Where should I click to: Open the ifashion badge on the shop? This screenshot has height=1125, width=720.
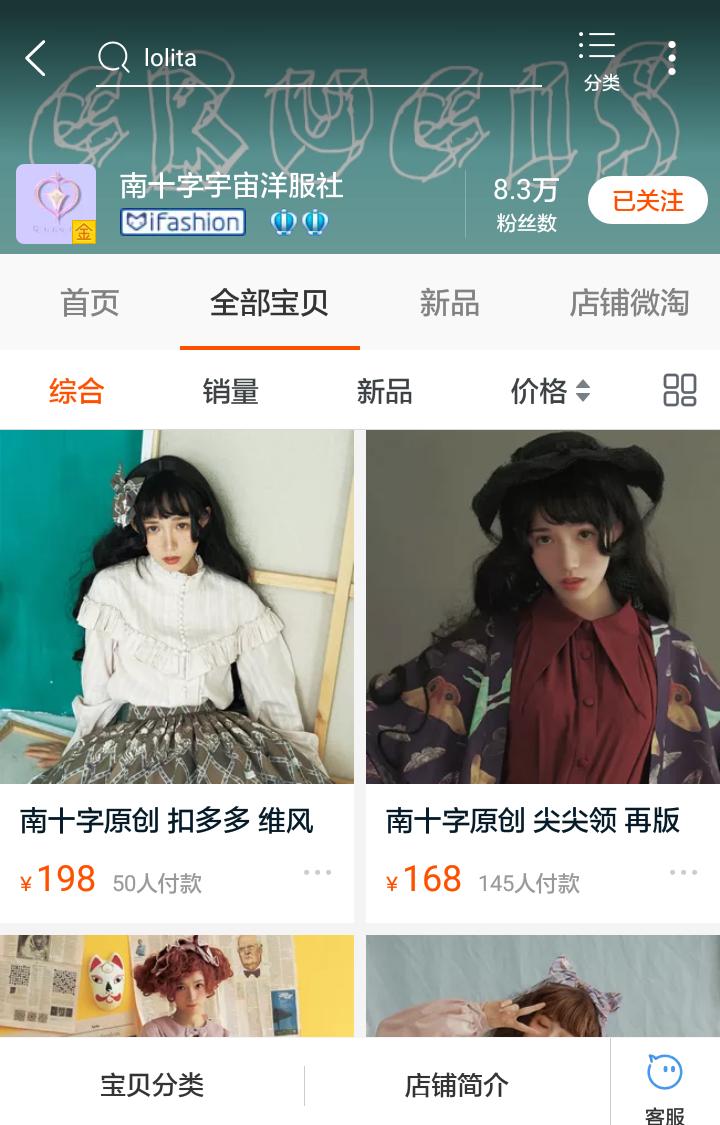pos(183,222)
